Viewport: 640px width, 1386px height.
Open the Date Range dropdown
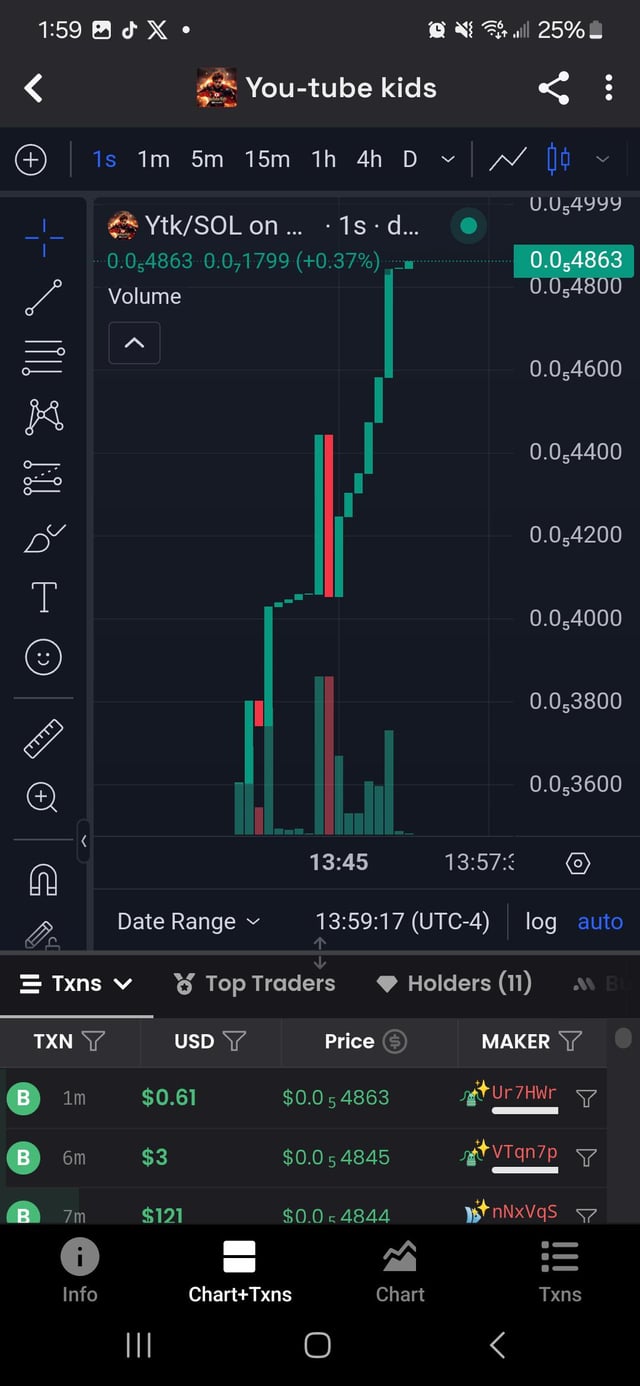[x=188, y=921]
